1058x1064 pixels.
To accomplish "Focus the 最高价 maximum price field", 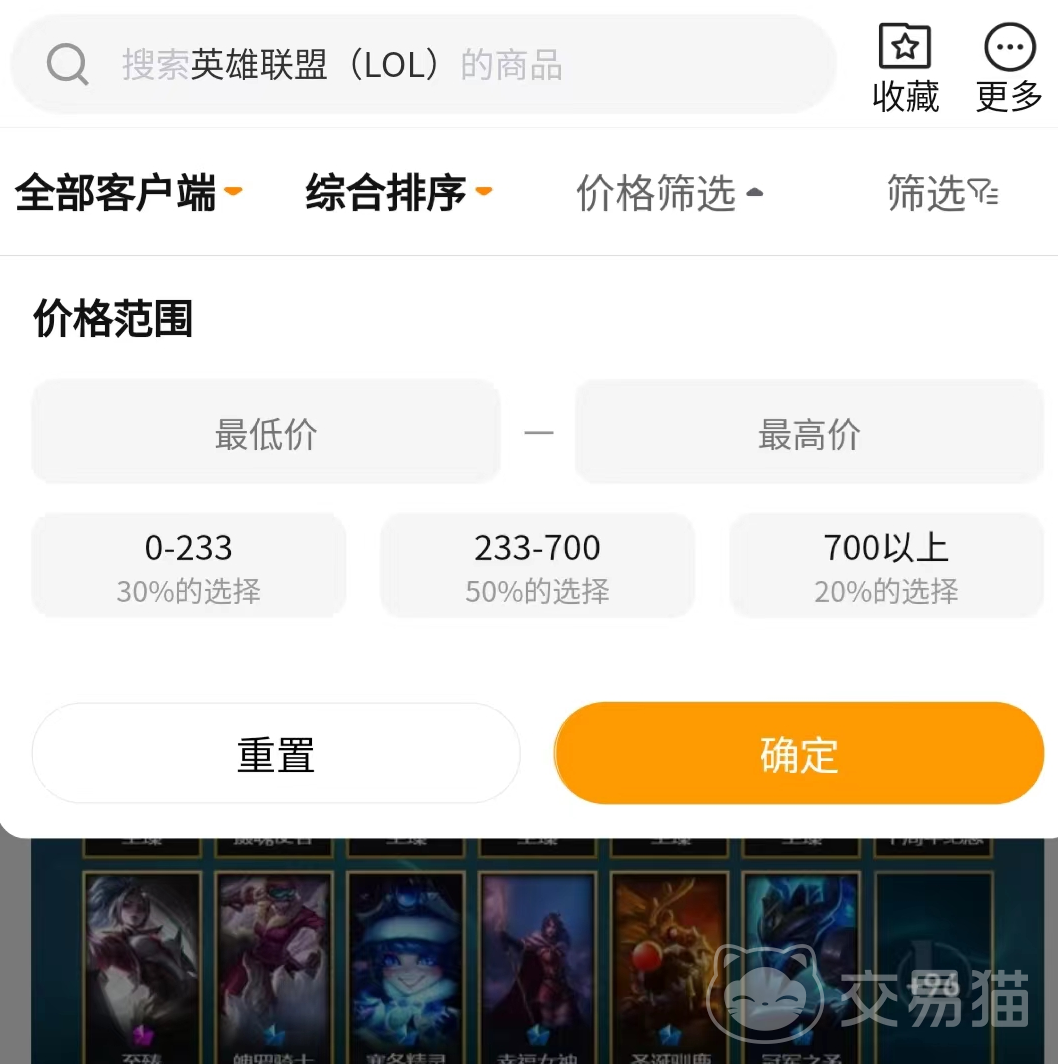I will point(808,434).
